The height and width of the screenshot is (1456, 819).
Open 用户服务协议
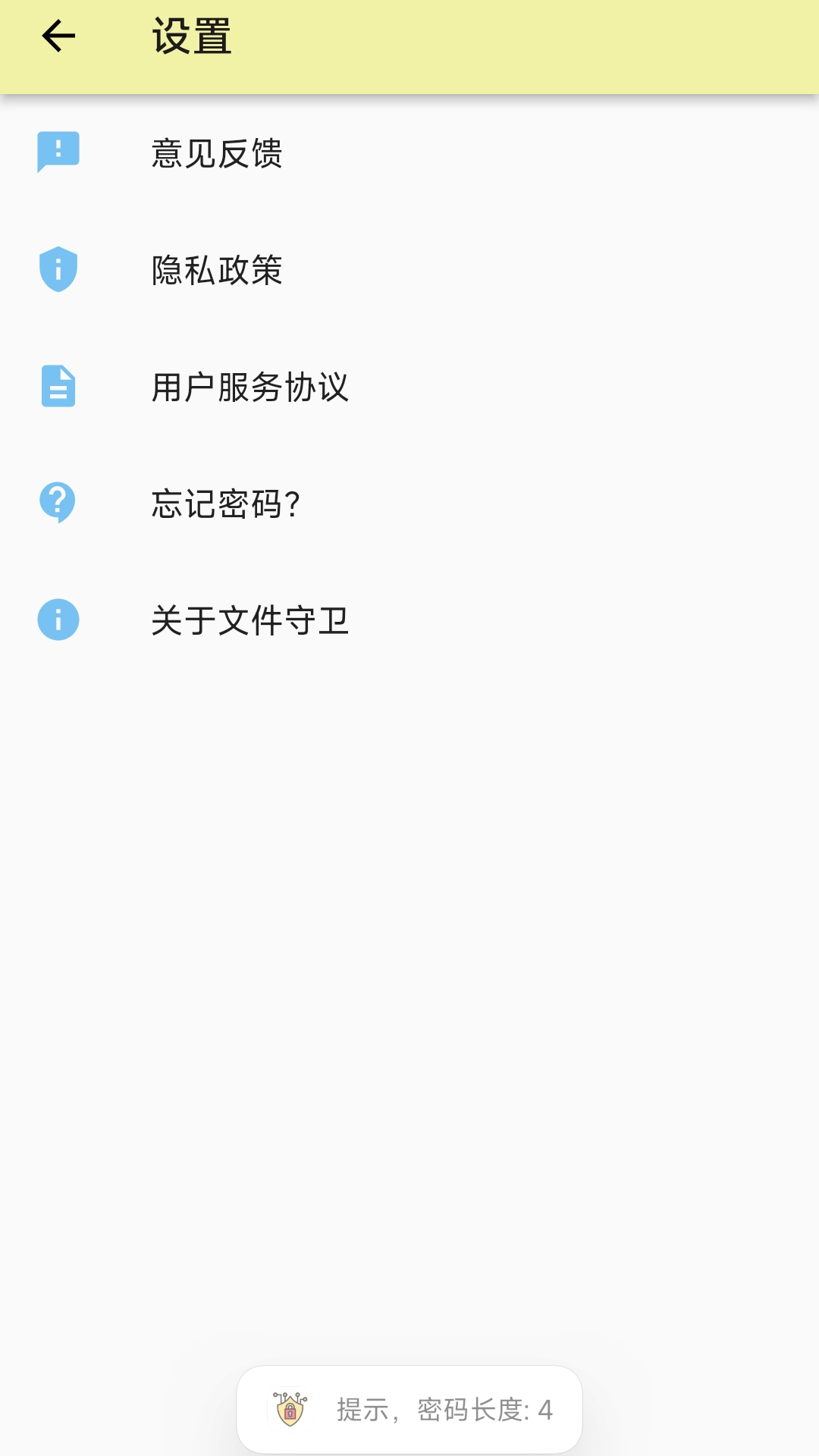pos(249,387)
